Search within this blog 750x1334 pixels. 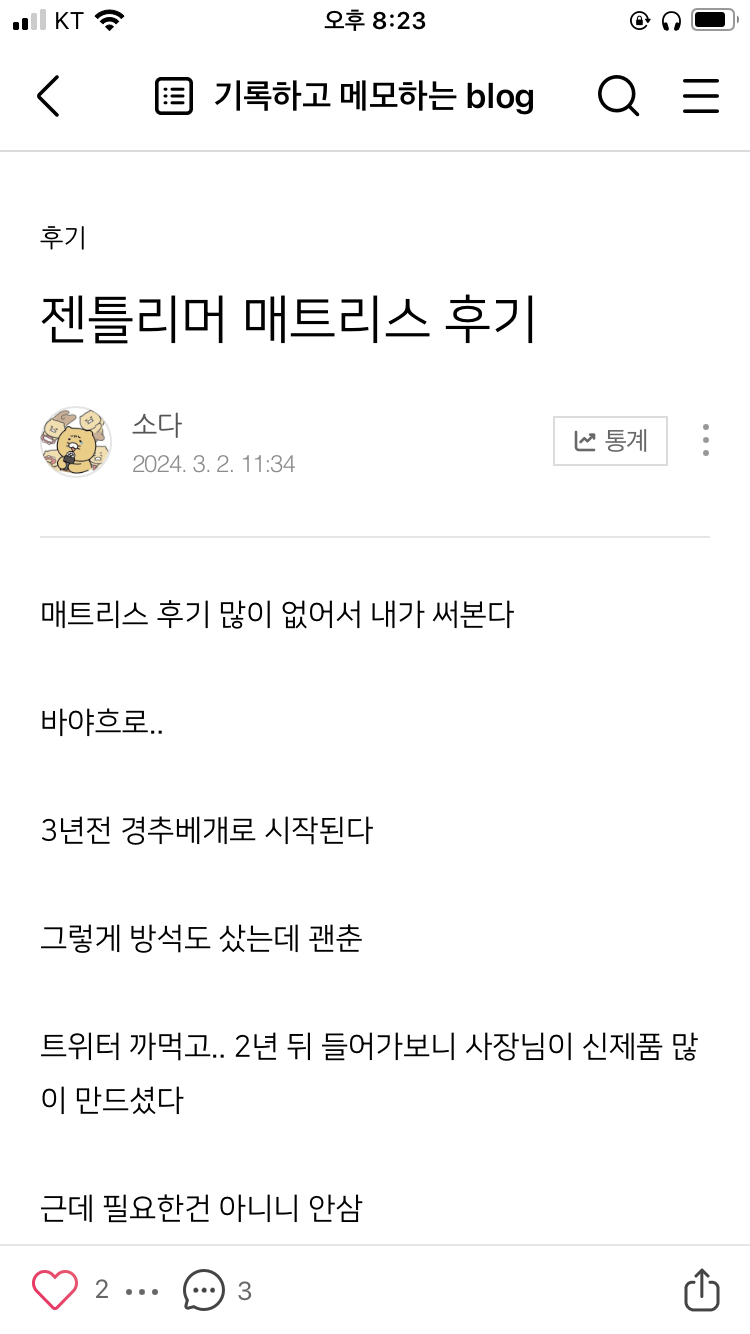tap(618, 97)
